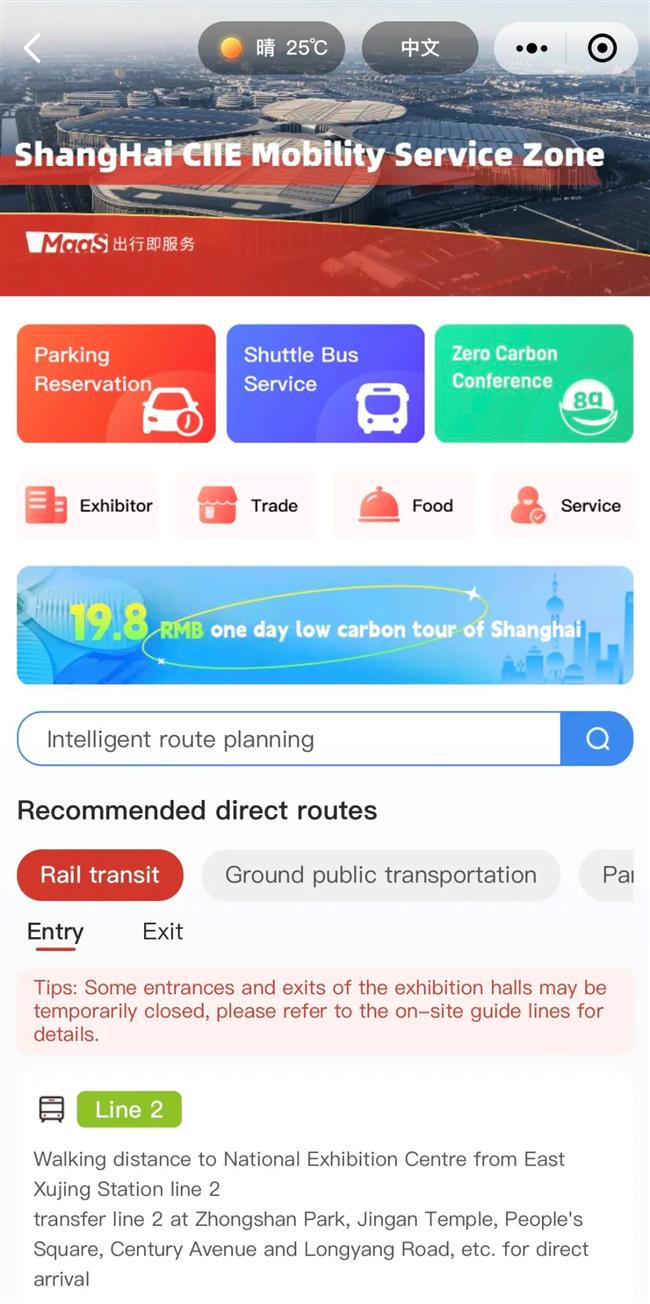
Task: Open the Service section
Action: (563, 505)
